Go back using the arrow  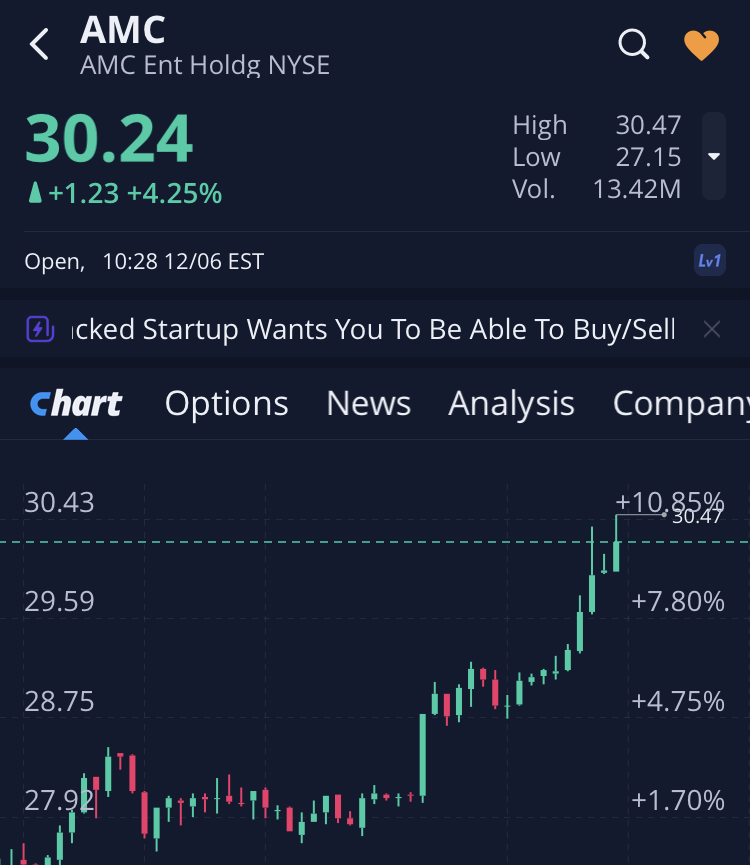(40, 45)
